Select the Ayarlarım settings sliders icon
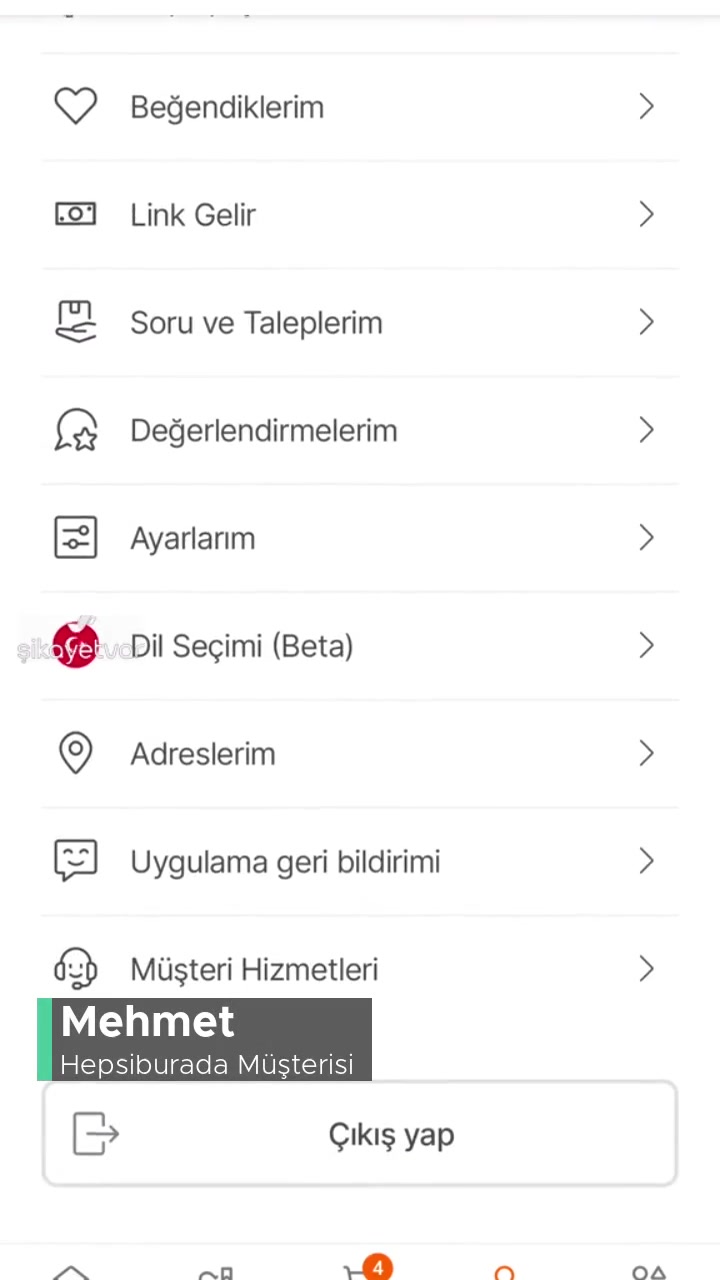The height and width of the screenshot is (1280, 720). pyautogui.click(x=76, y=538)
